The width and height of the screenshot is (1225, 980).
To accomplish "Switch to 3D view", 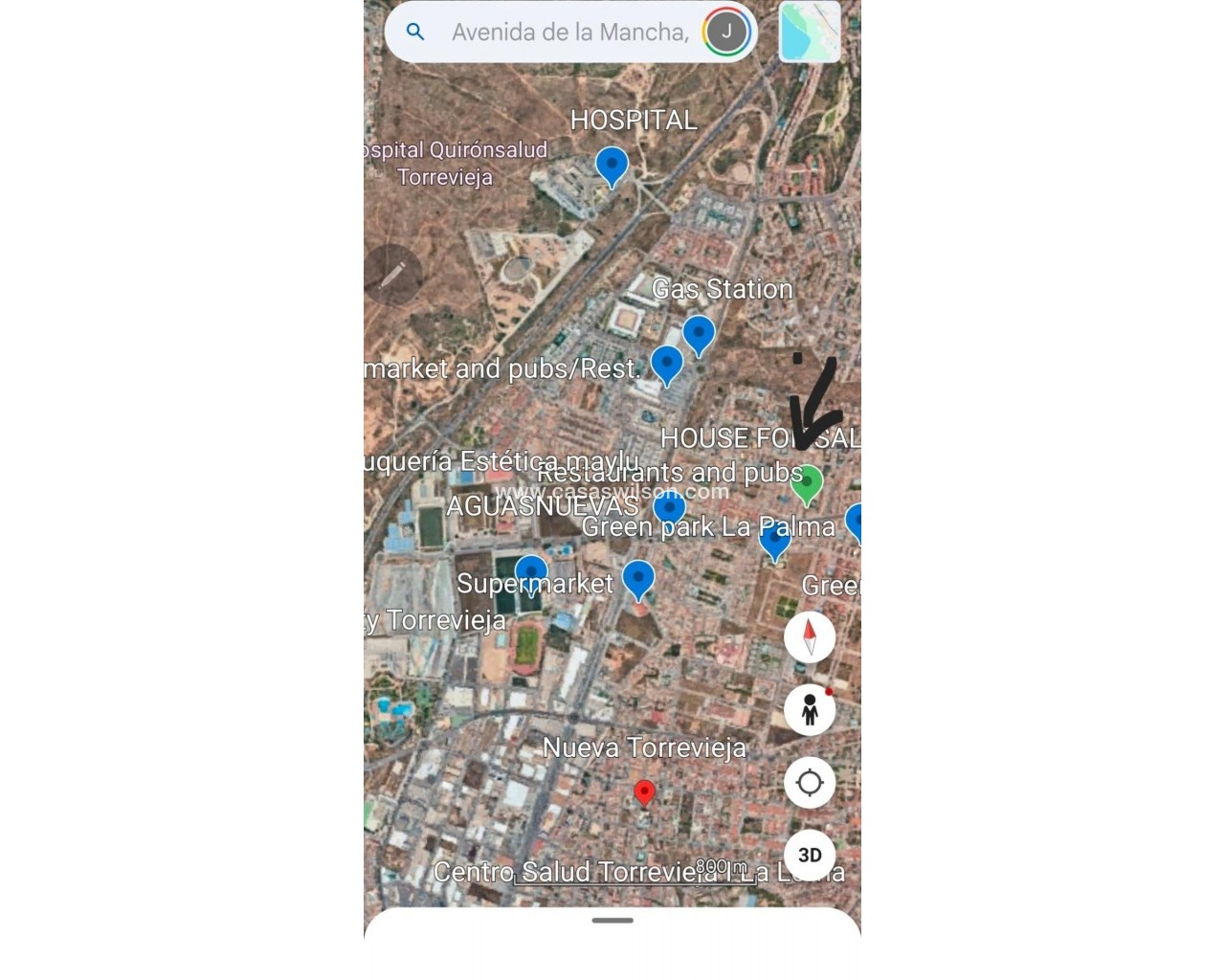I will point(810,855).
